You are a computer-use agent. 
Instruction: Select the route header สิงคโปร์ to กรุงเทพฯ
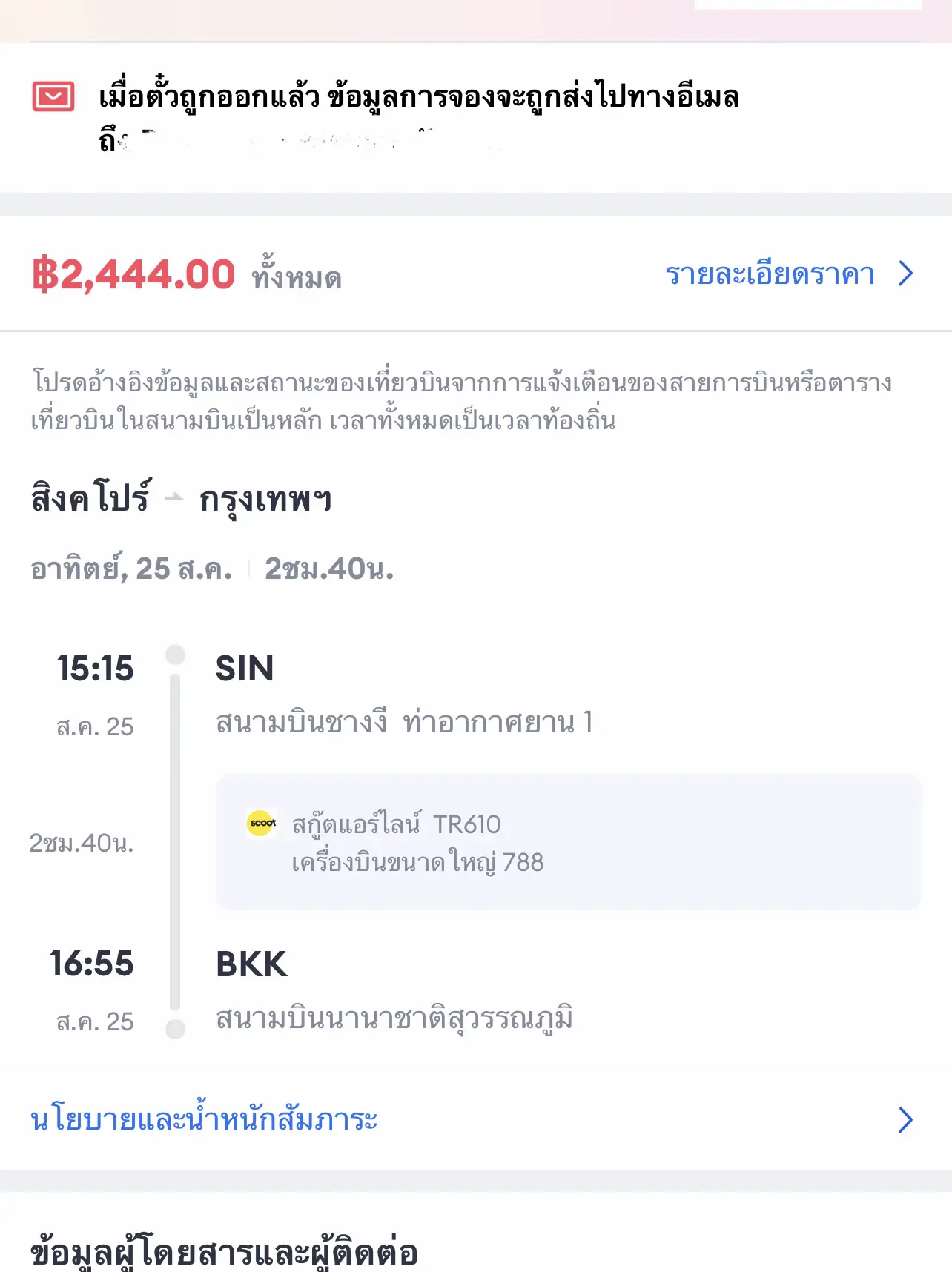pos(181,498)
